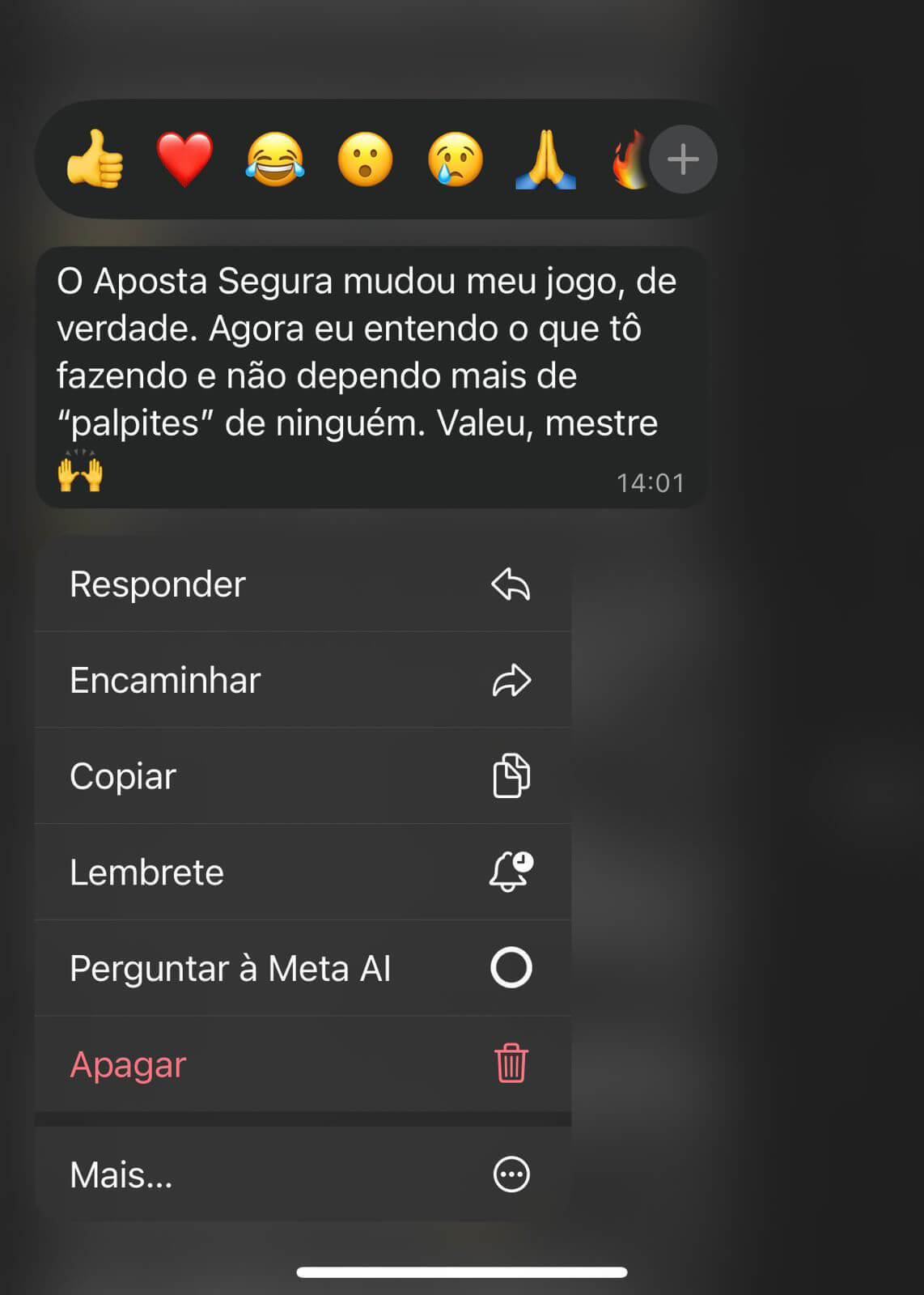
Task: Open more emoji reactions with plus
Action: pyautogui.click(x=683, y=159)
